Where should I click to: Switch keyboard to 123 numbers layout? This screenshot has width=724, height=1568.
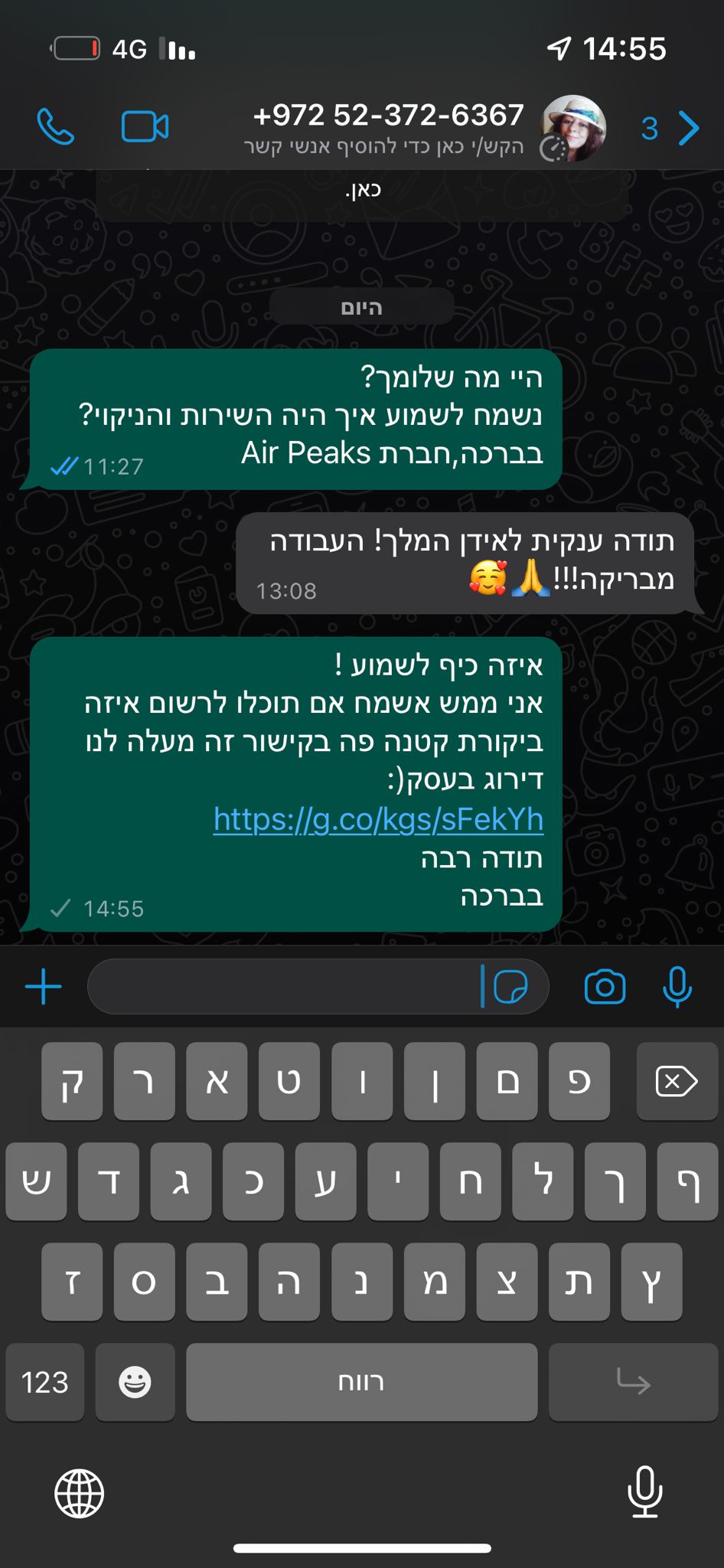click(x=45, y=1382)
